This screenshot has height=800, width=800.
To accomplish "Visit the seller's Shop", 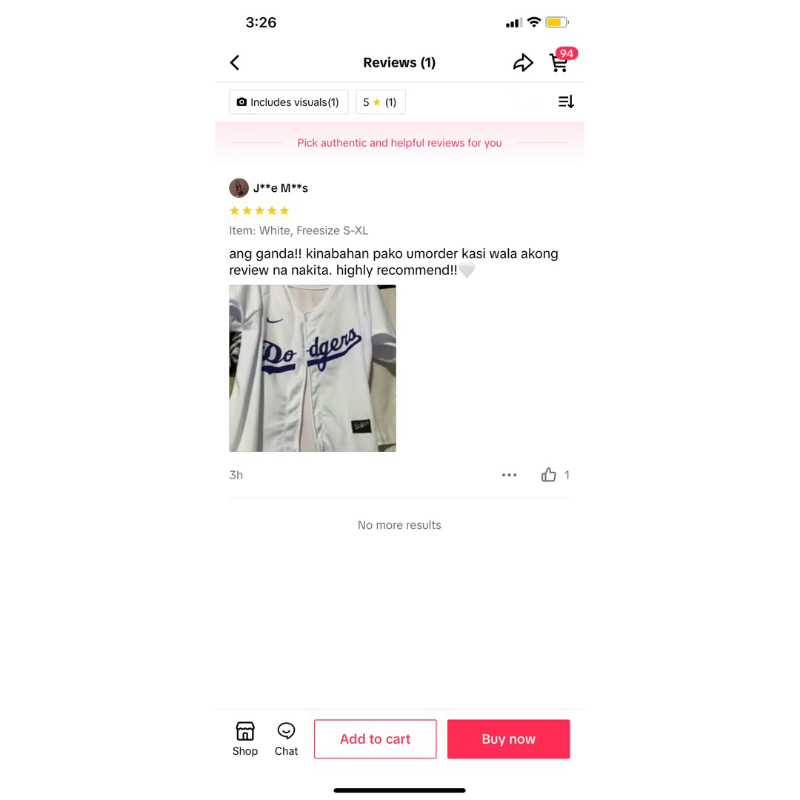I will (x=245, y=738).
